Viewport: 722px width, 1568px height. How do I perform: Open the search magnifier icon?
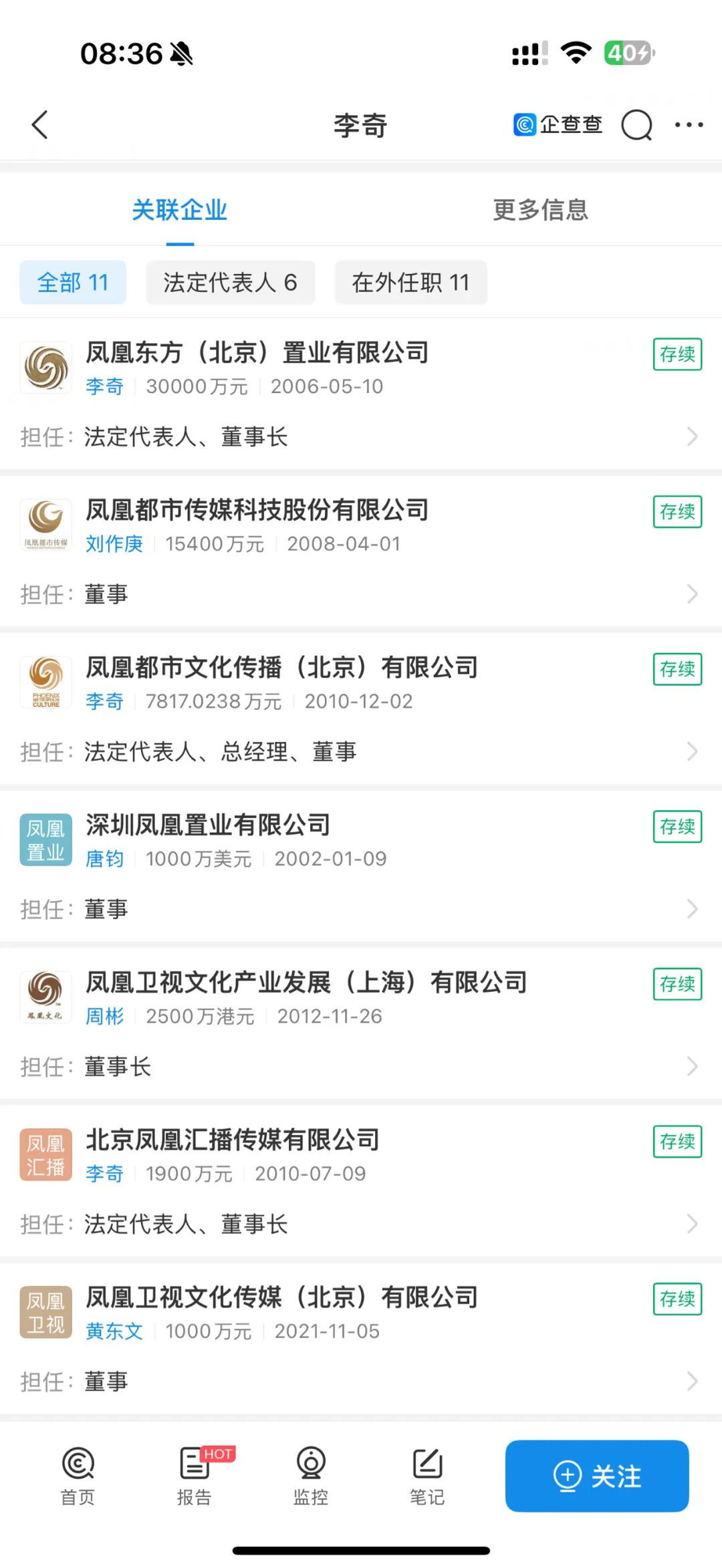tap(636, 125)
